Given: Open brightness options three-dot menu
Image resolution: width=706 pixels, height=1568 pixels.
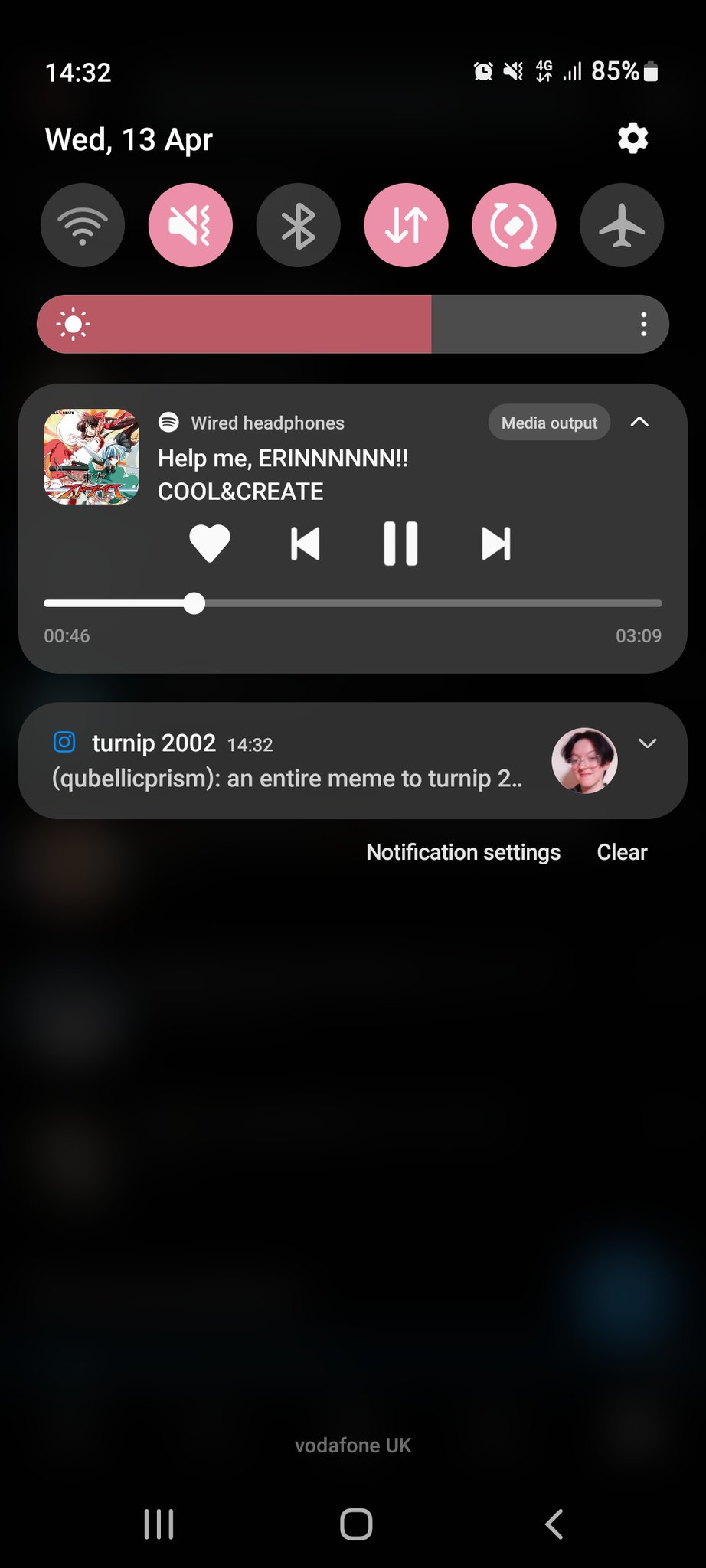Looking at the screenshot, I should click(643, 324).
